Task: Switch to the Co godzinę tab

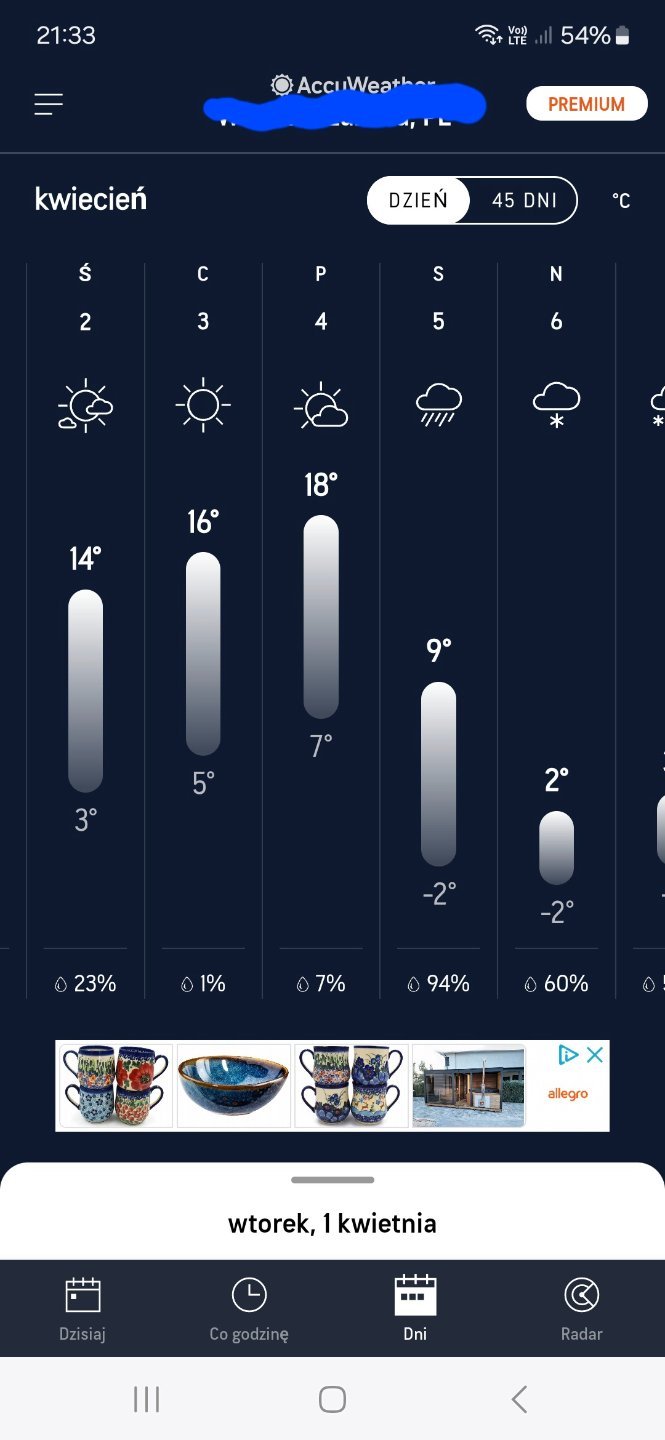Action: click(249, 1308)
